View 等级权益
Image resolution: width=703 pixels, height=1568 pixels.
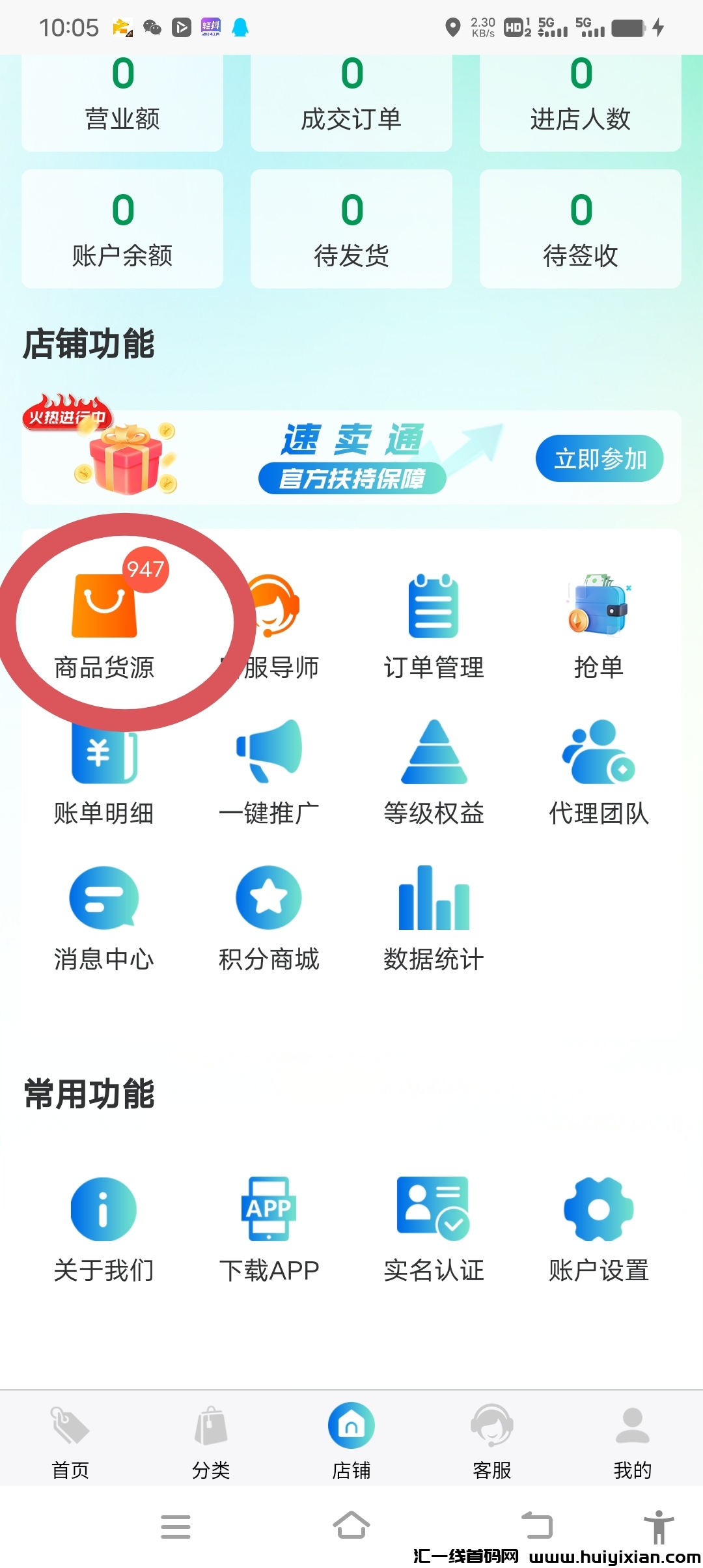click(x=434, y=772)
